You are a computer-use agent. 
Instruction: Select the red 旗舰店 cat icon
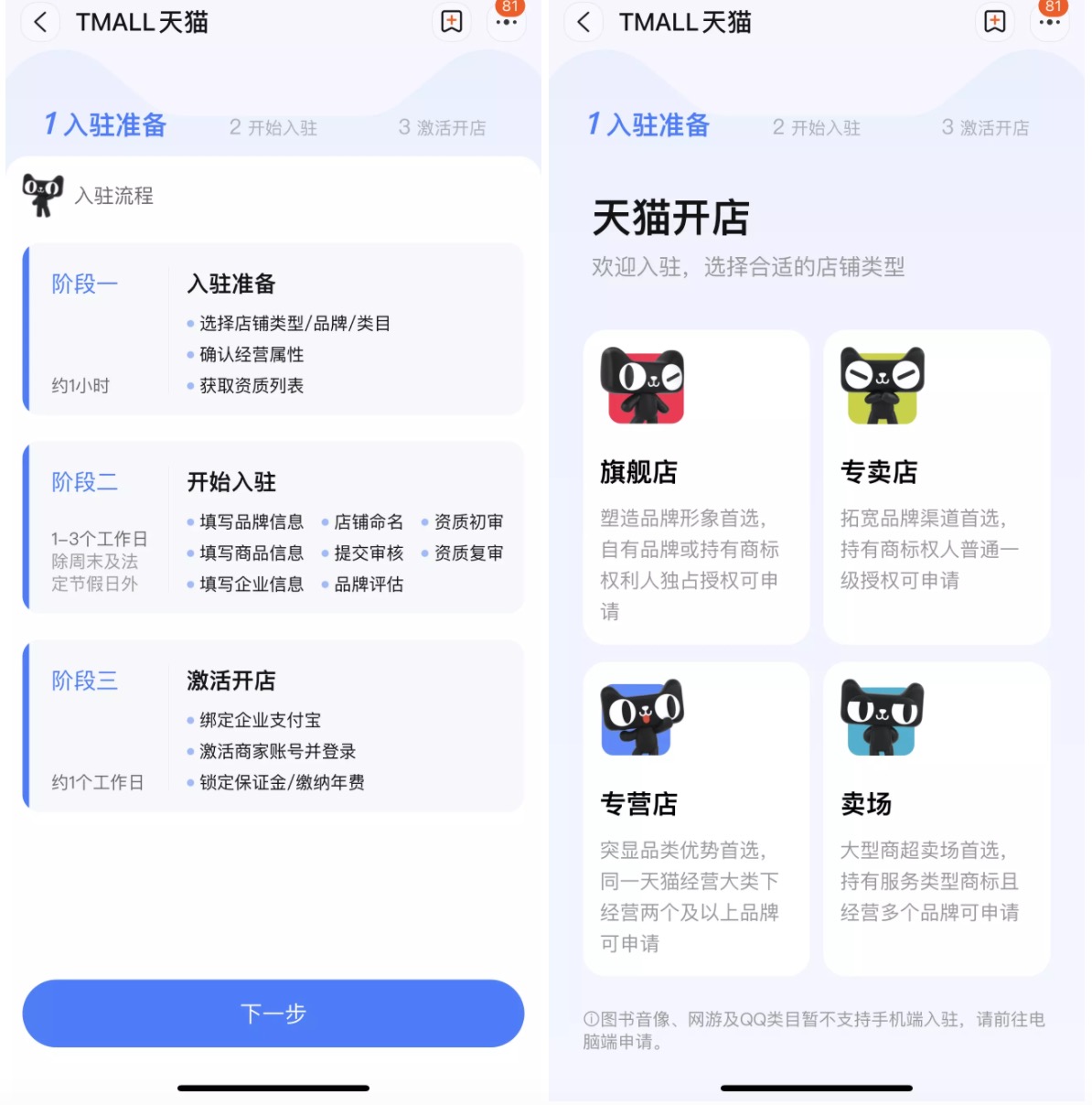(641, 384)
